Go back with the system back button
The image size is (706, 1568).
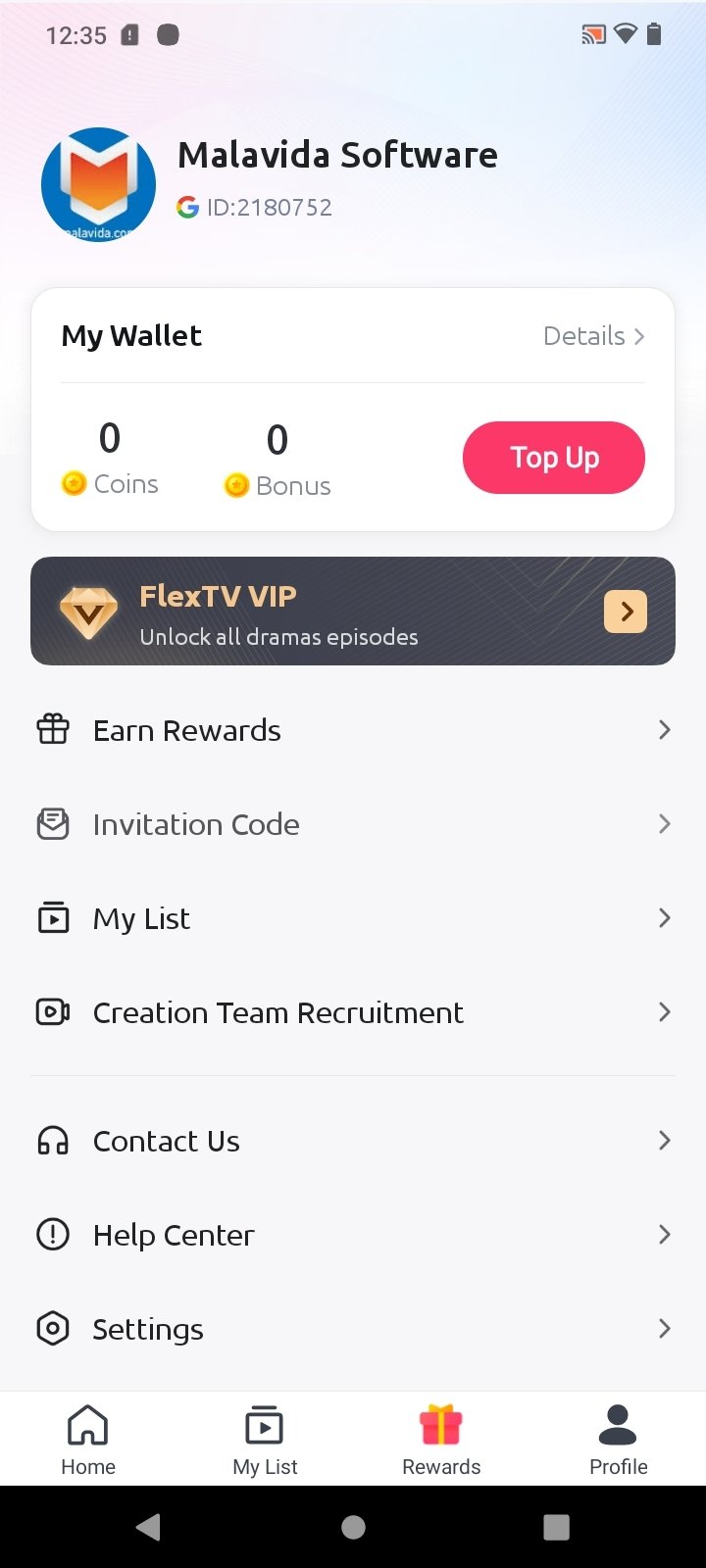(x=148, y=1527)
